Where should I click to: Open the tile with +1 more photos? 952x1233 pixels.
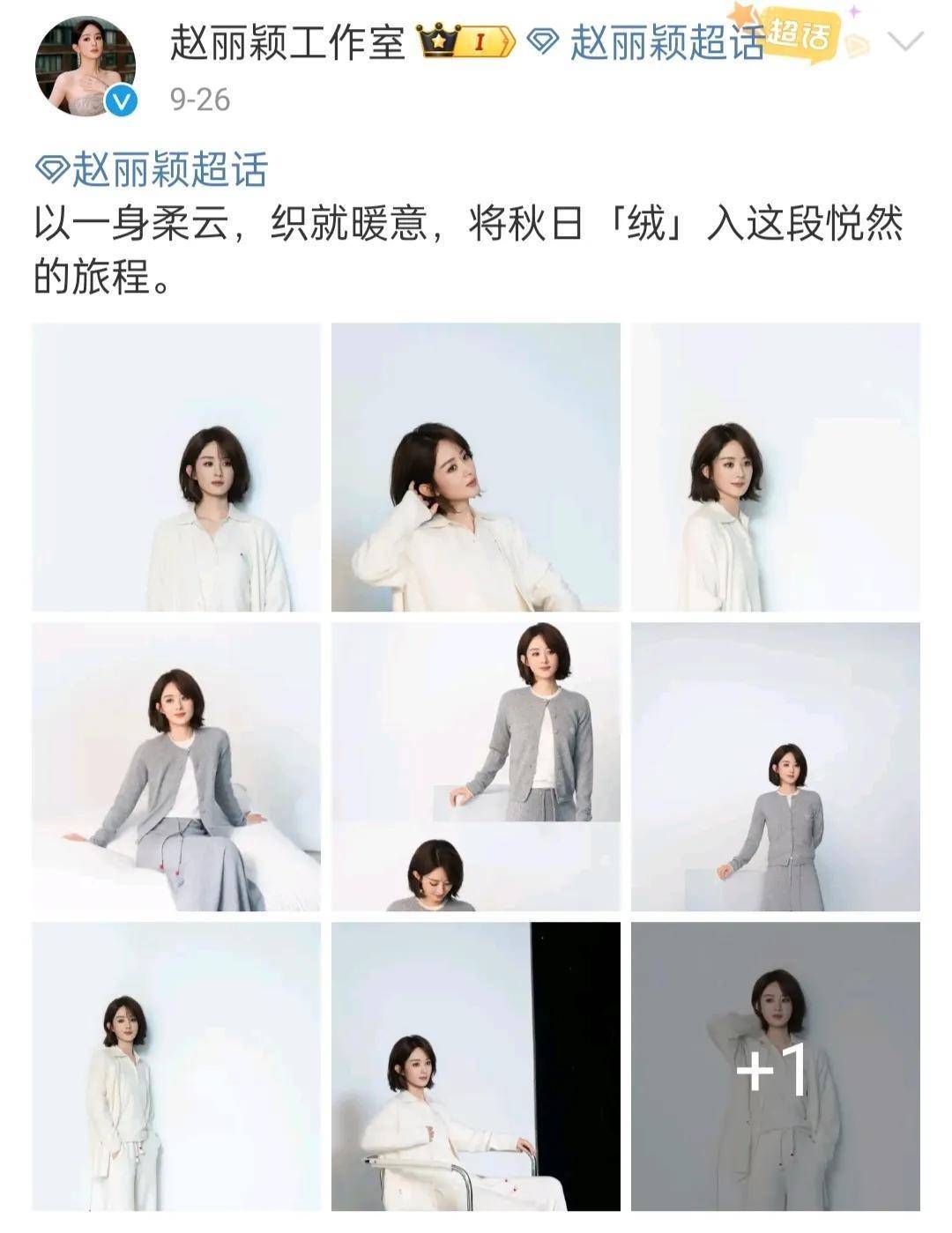[x=775, y=1066]
